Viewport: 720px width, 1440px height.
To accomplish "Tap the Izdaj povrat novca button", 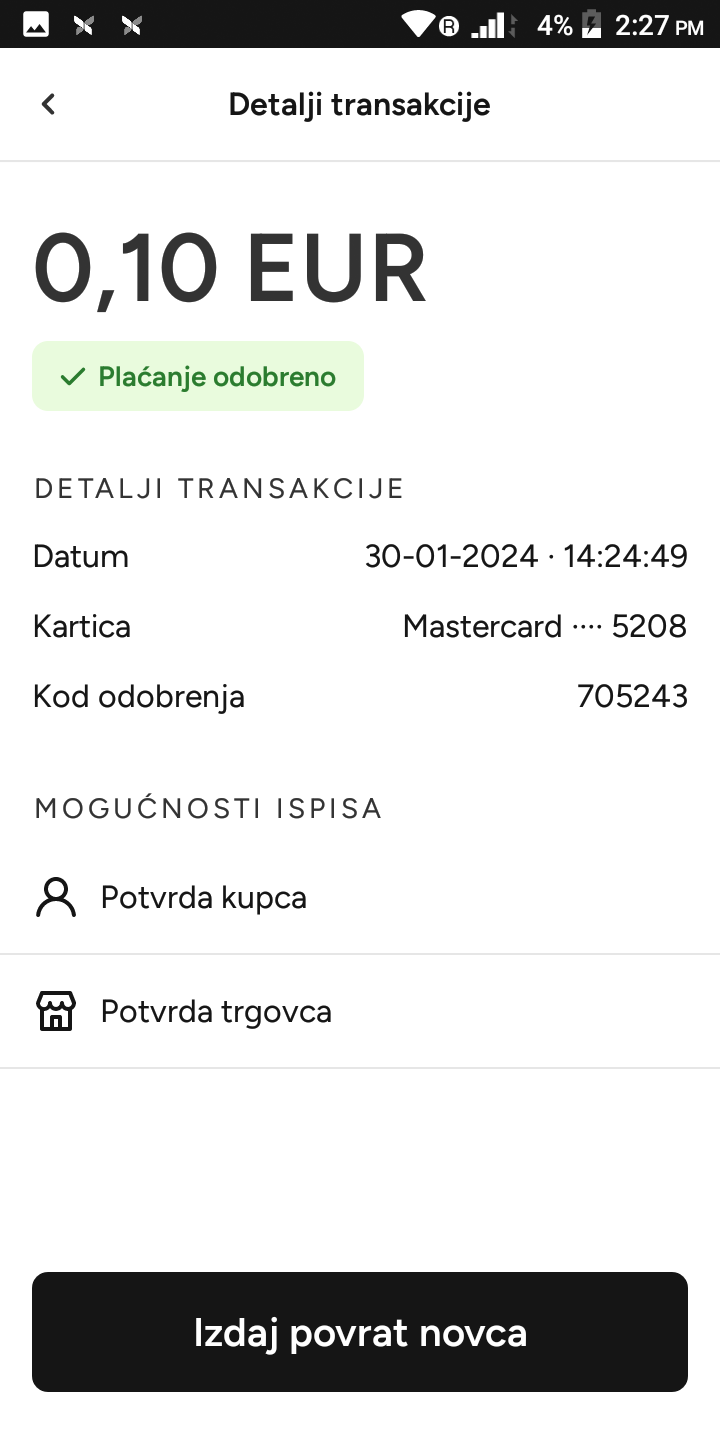I will pos(360,1332).
